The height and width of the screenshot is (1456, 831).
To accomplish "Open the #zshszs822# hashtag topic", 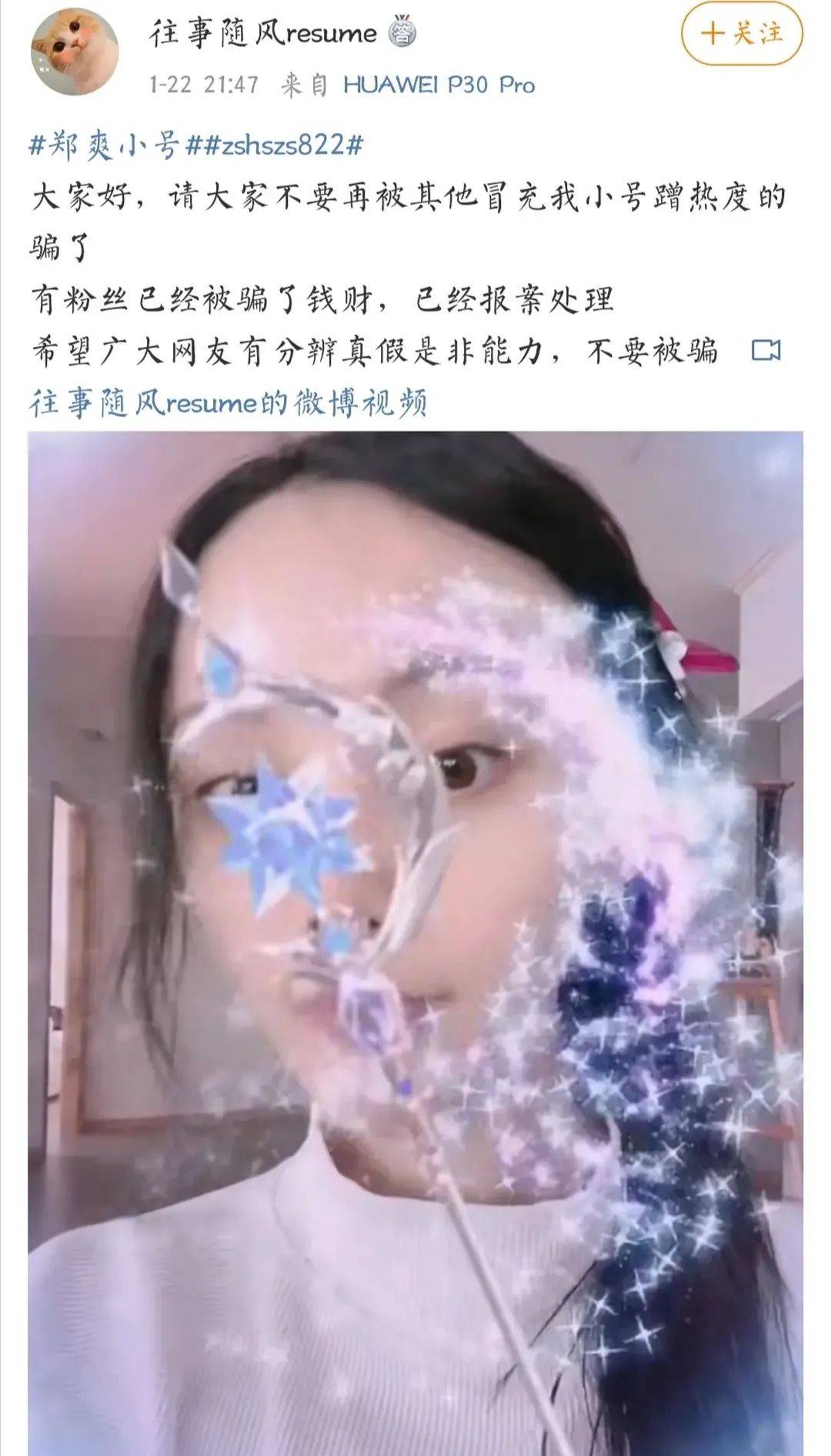I will (275, 144).
